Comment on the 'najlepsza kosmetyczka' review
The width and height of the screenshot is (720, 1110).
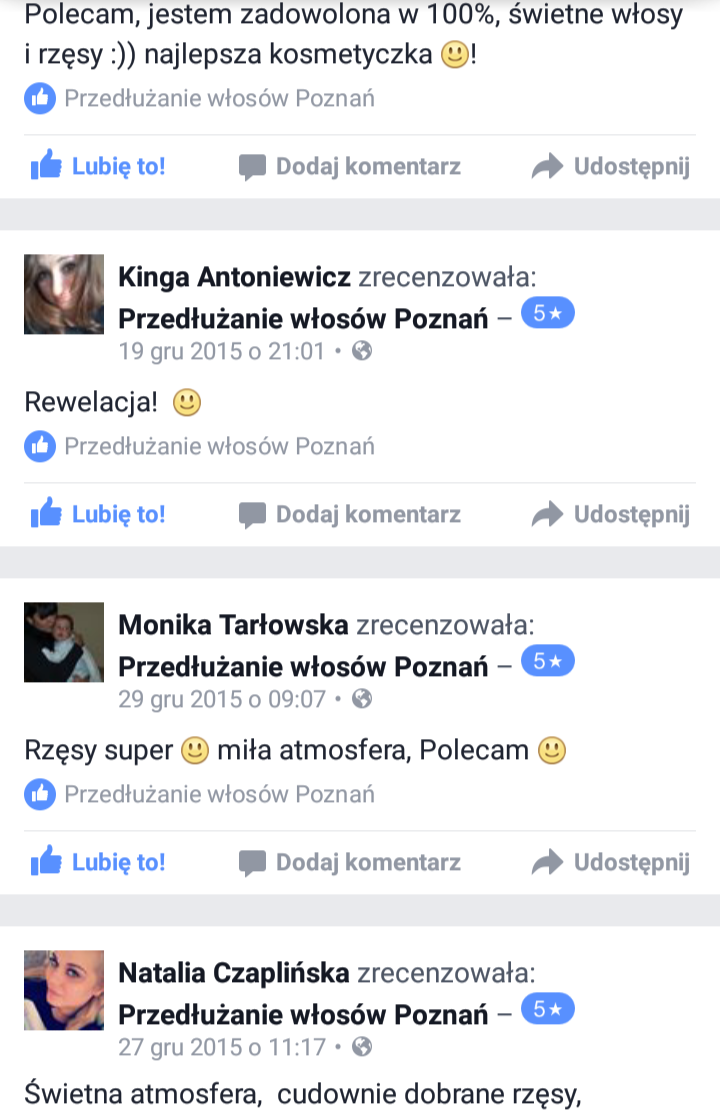350,166
